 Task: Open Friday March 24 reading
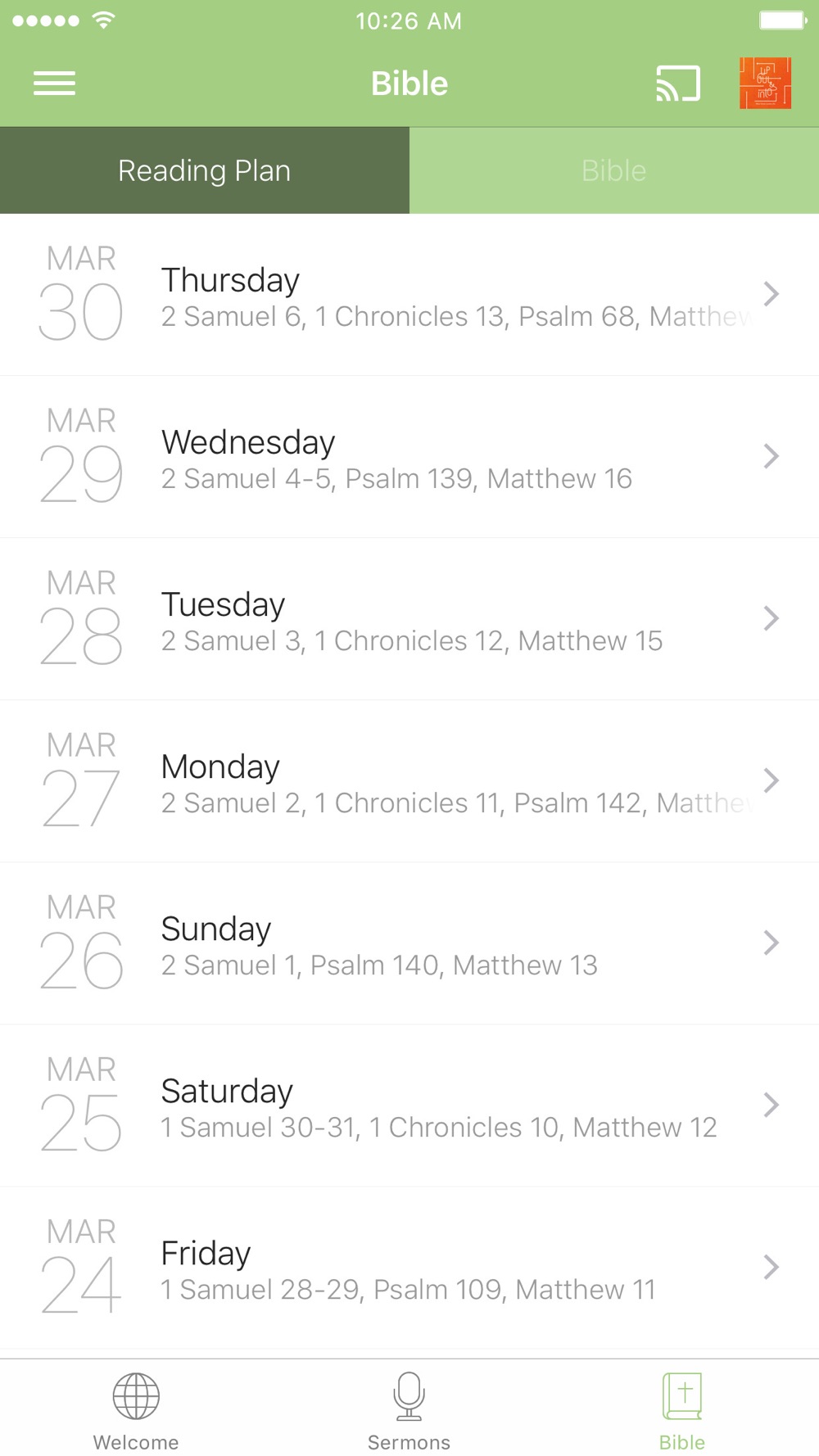409,1268
